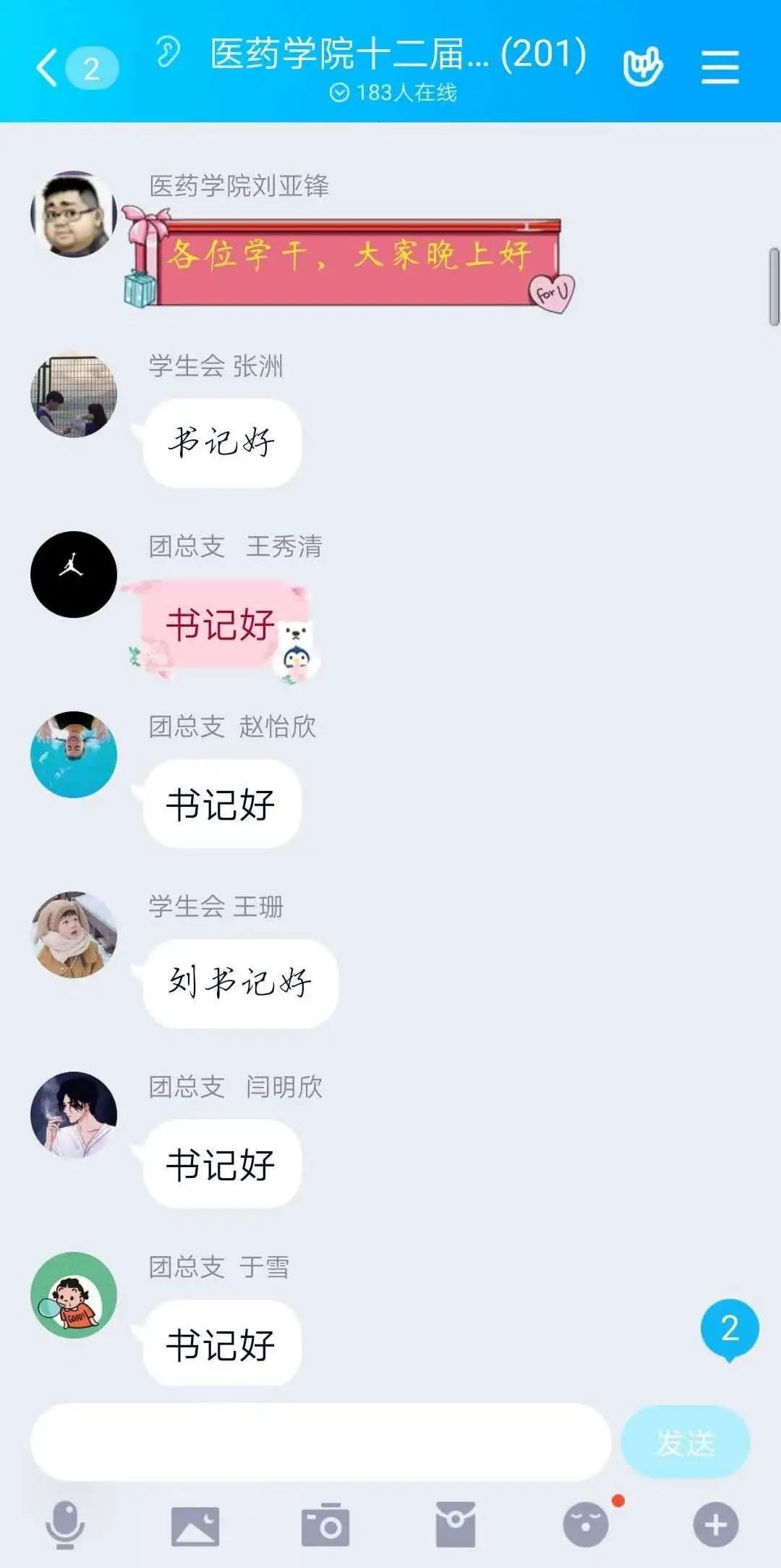This screenshot has height=1568, width=781.
Task: Expand more options with plus icon
Action: (716, 1525)
